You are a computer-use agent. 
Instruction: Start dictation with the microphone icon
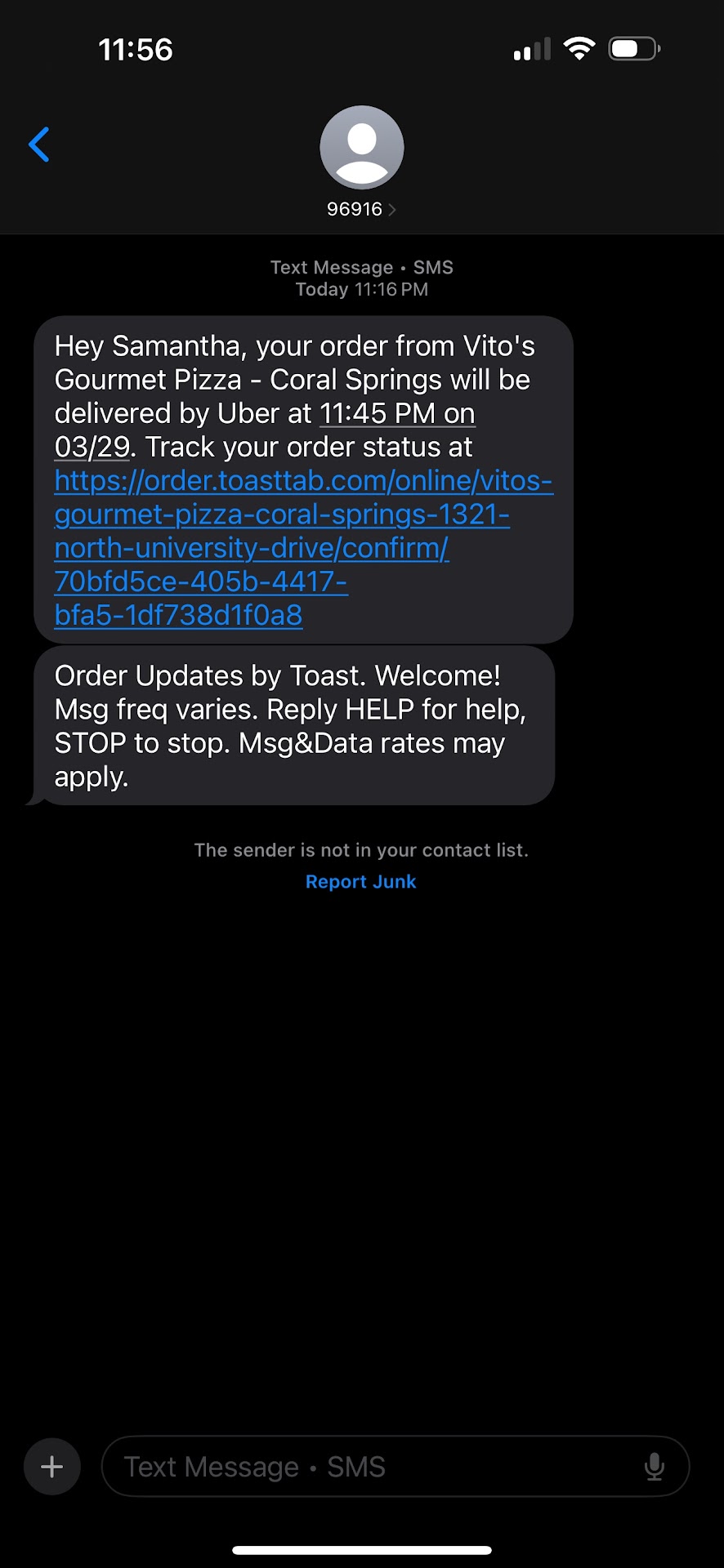(654, 1467)
